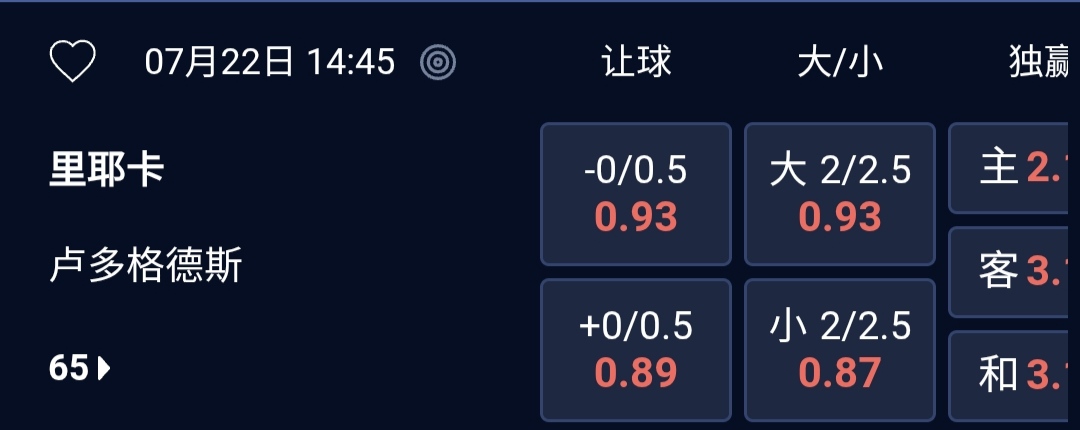1080x430 pixels.
Task: Pick 和 draw odds
Action: coord(1015,375)
